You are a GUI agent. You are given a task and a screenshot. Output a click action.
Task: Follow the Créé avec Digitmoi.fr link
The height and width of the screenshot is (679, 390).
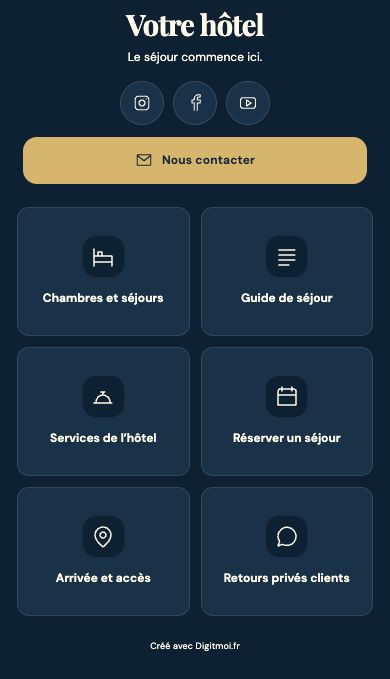tap(195, 646)
